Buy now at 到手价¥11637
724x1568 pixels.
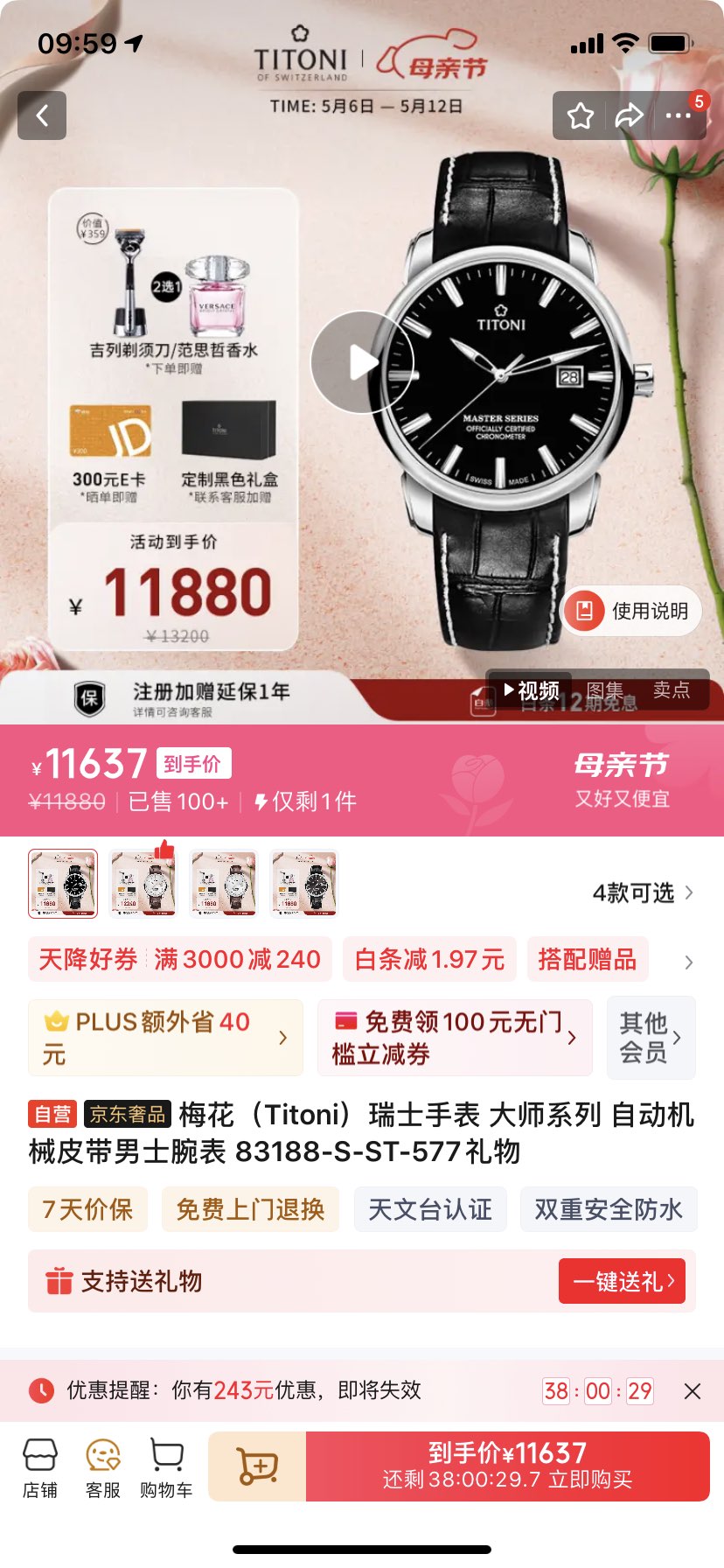click(507, 1466)
